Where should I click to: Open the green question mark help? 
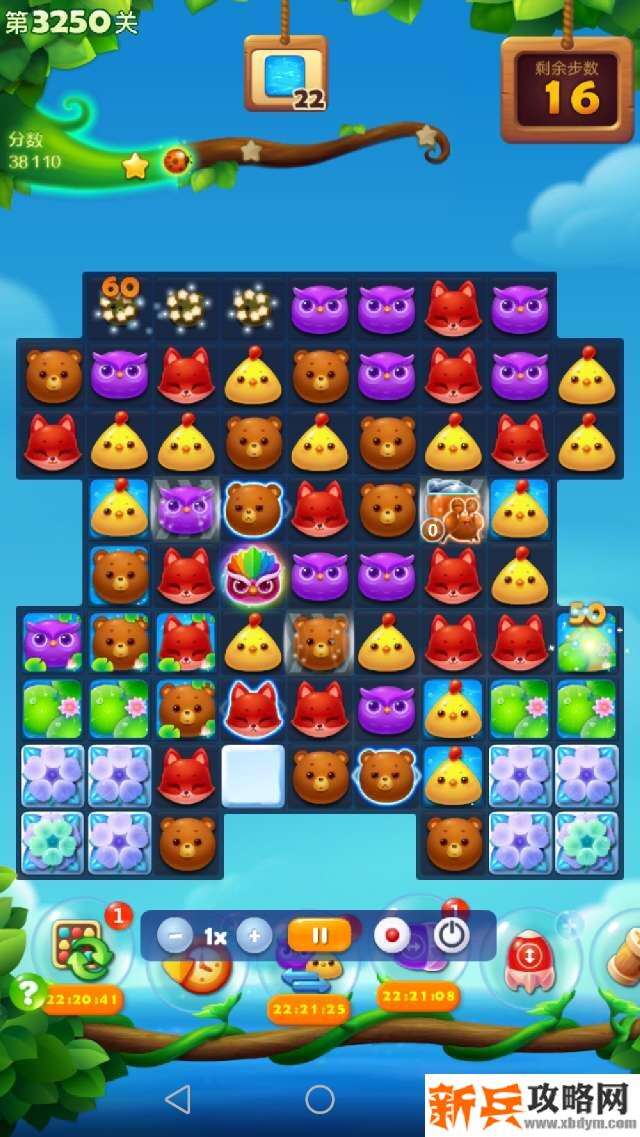tap(29, 993)
